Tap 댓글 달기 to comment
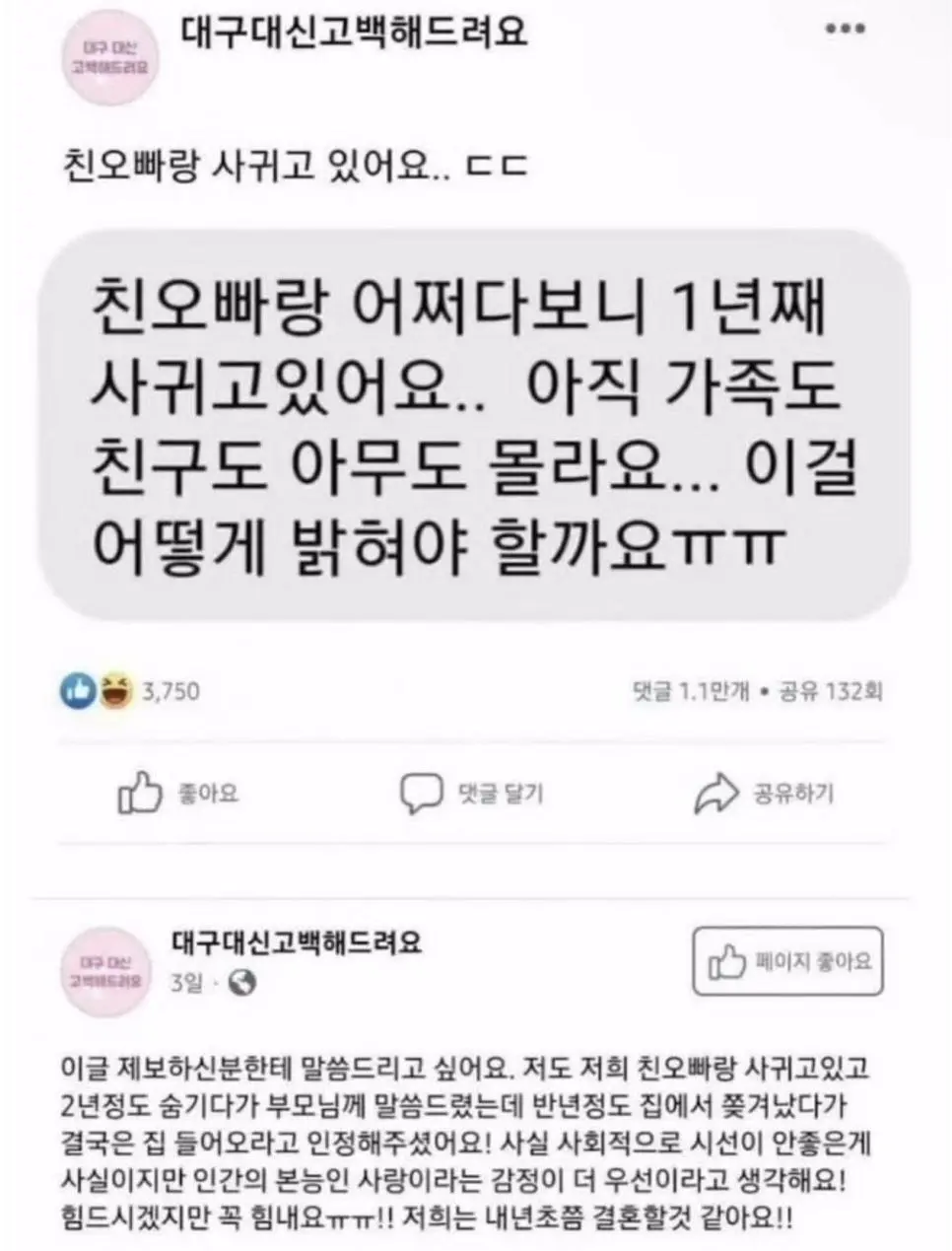This screenshot has height=1251, width=952. pos(471,794)
